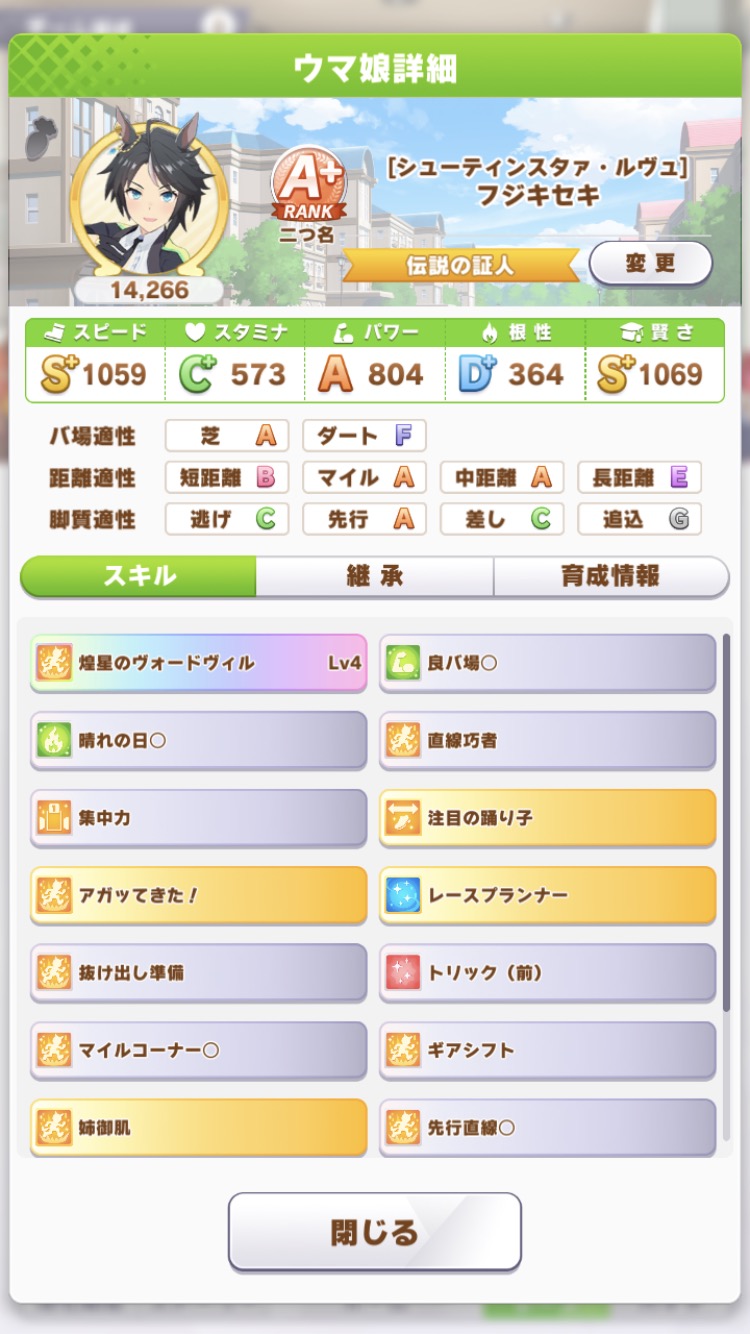View the アガッてきた！ skill

199,895
